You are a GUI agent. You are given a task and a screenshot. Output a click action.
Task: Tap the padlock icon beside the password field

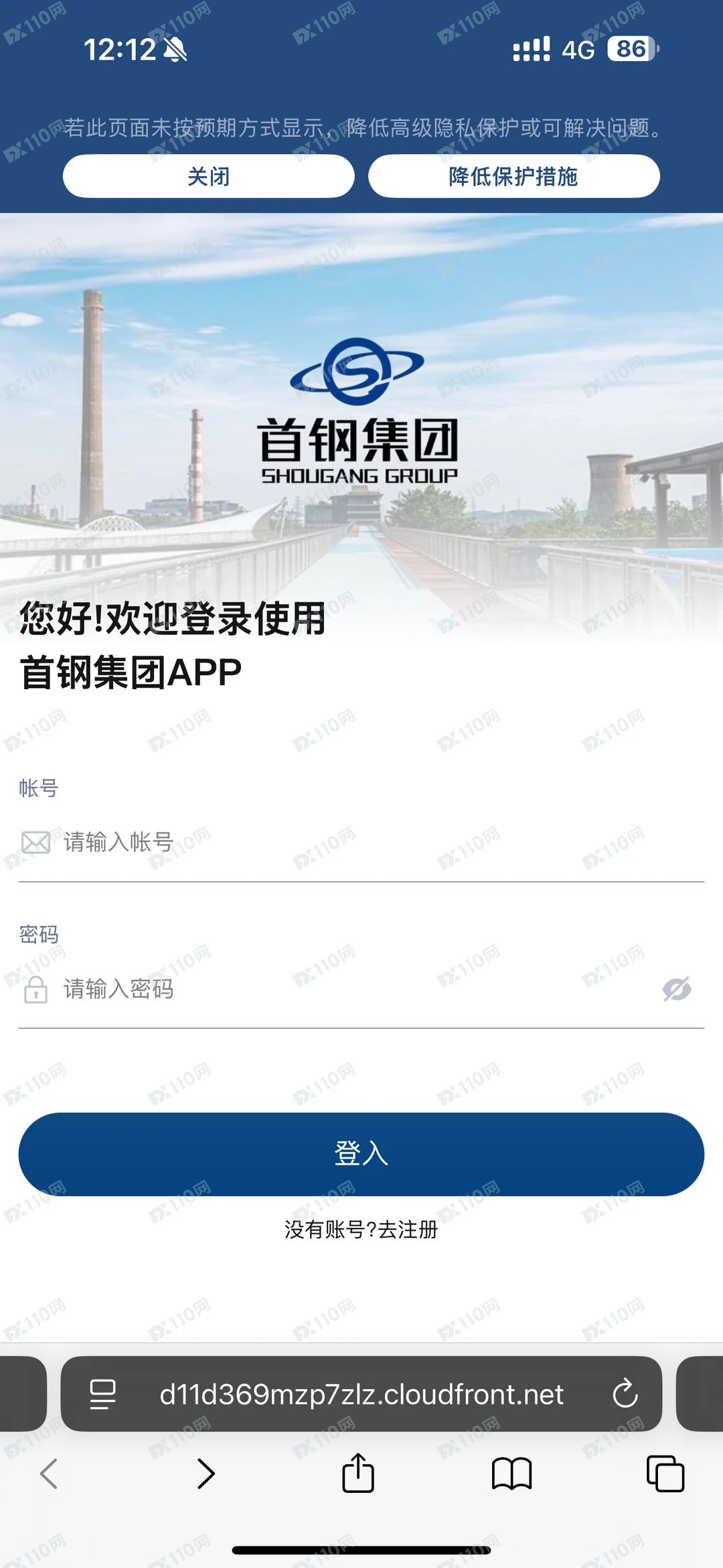tap(35, 990)
